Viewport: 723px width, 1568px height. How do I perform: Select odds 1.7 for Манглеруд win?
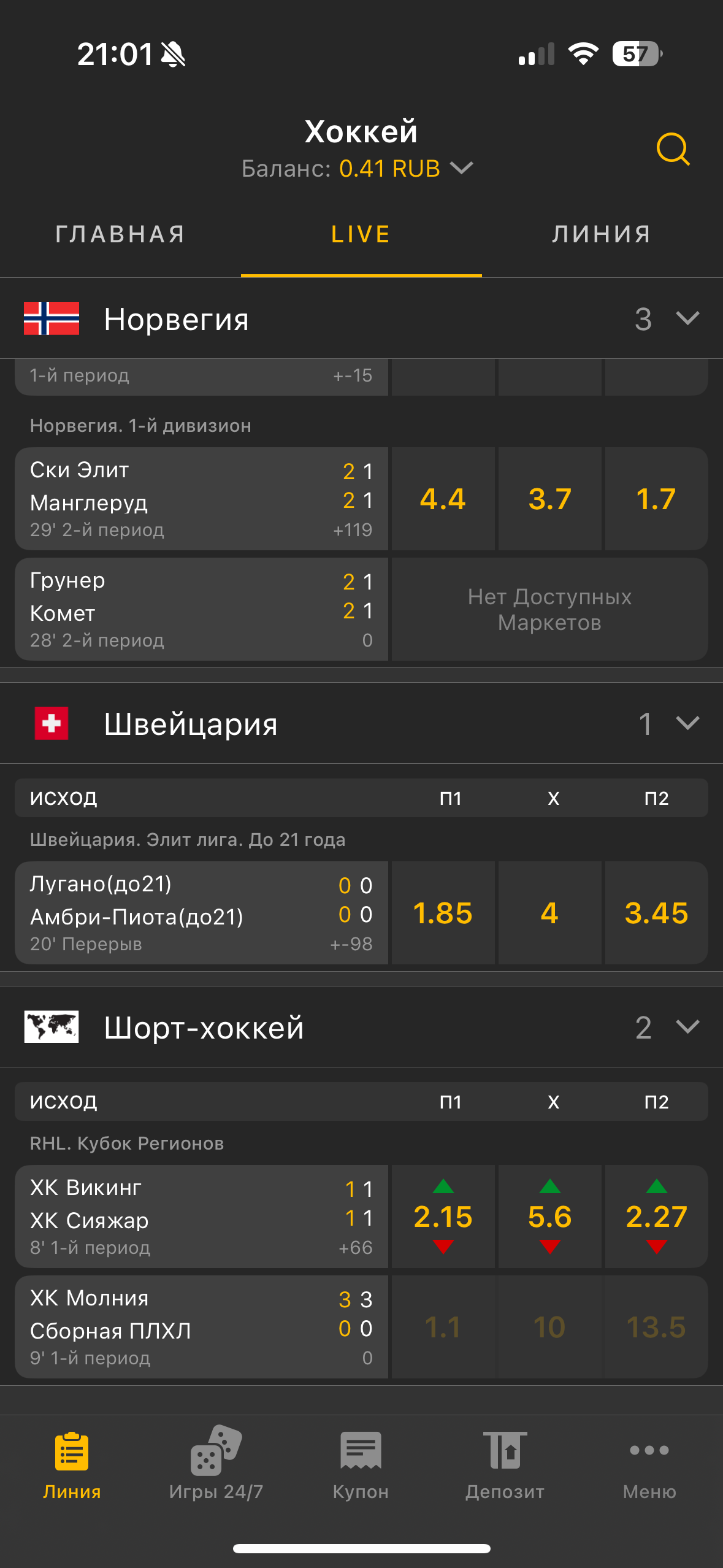pos(656,499)
